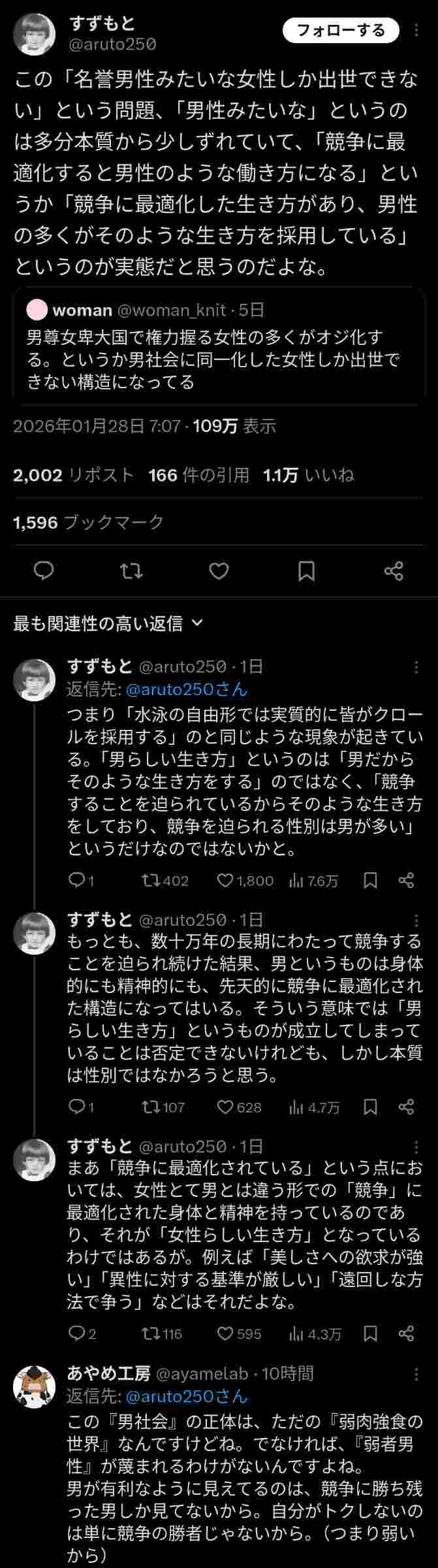This screenshot has height=1568, width=438.
Task: Reply to the main post
Action: point(43,571)
